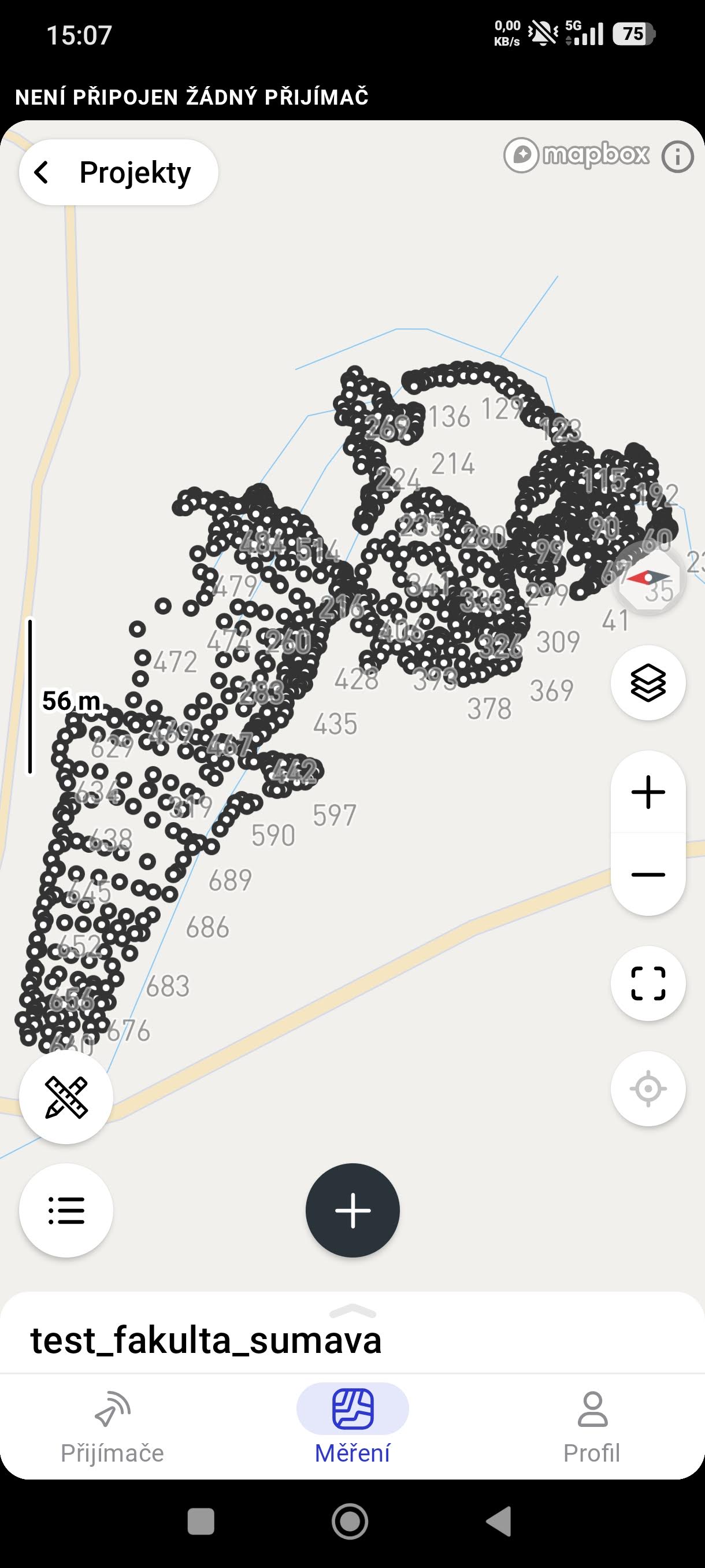Open the map info icon
This screenshot has height=1568, width=705.
click(677, 157)
